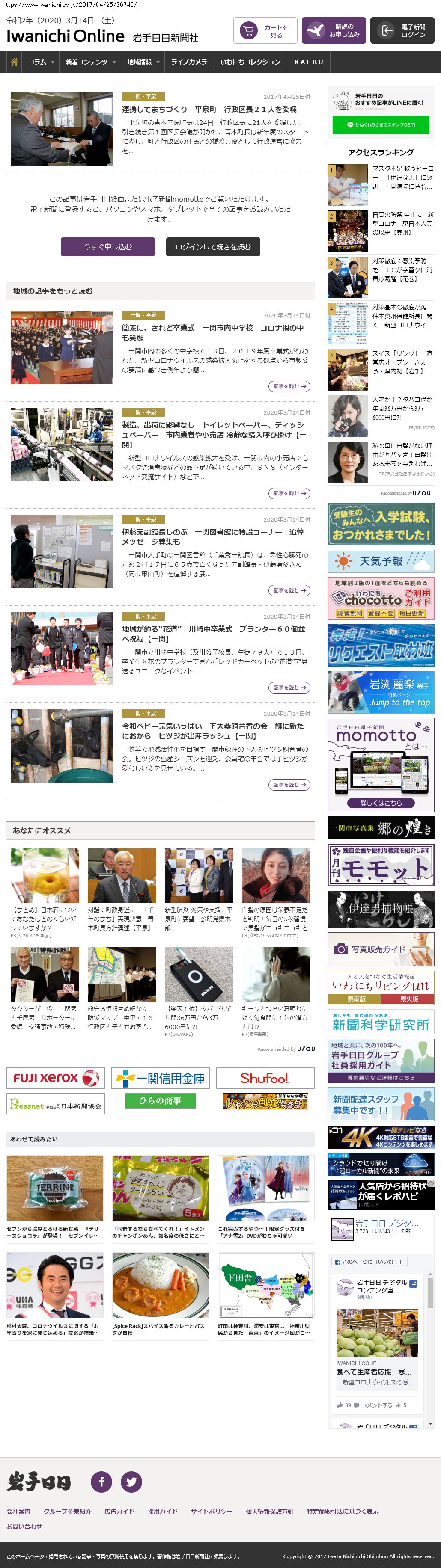Tap 電子新聞ログイン
This screenshot has height=1568, width=441.
coord(402,31)
